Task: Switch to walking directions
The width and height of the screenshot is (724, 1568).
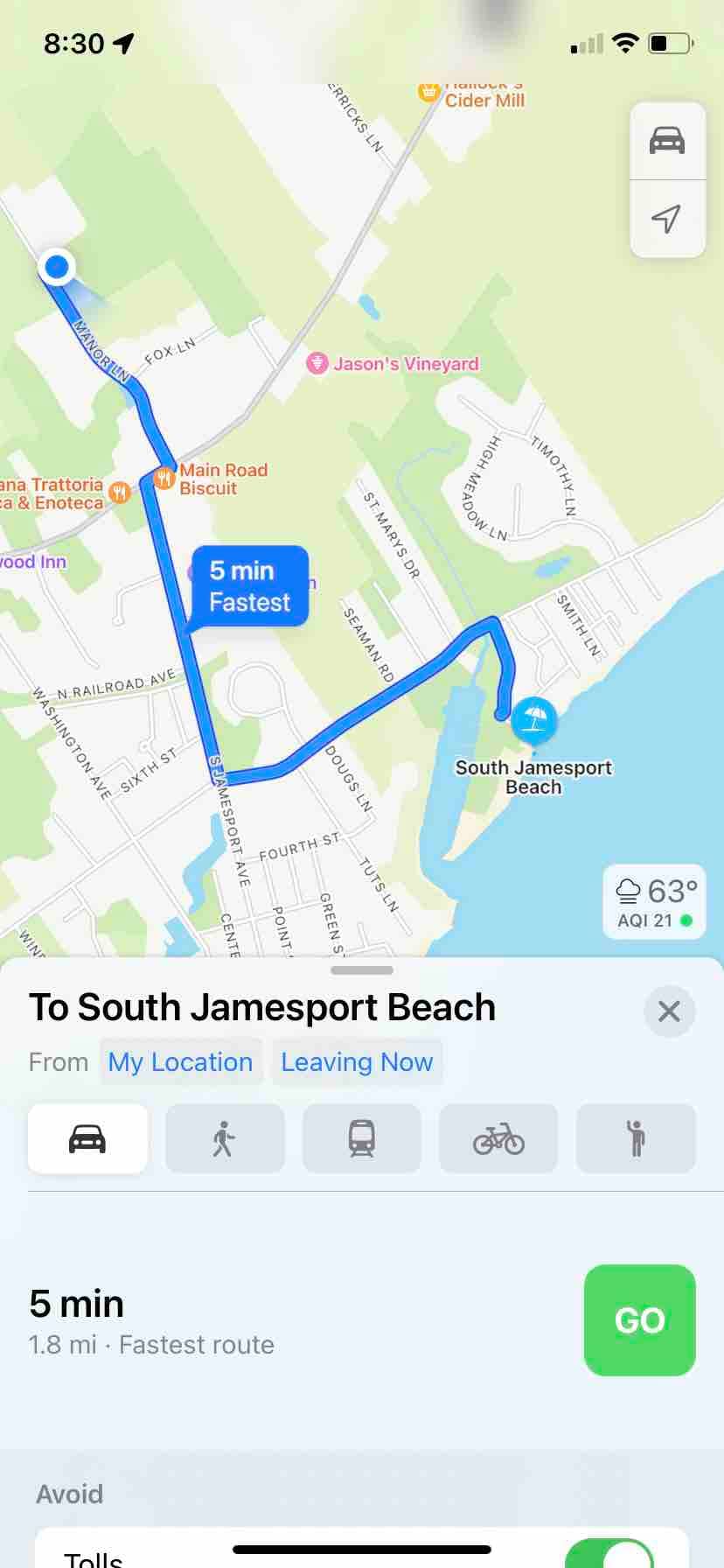Action: [225, 1138]
